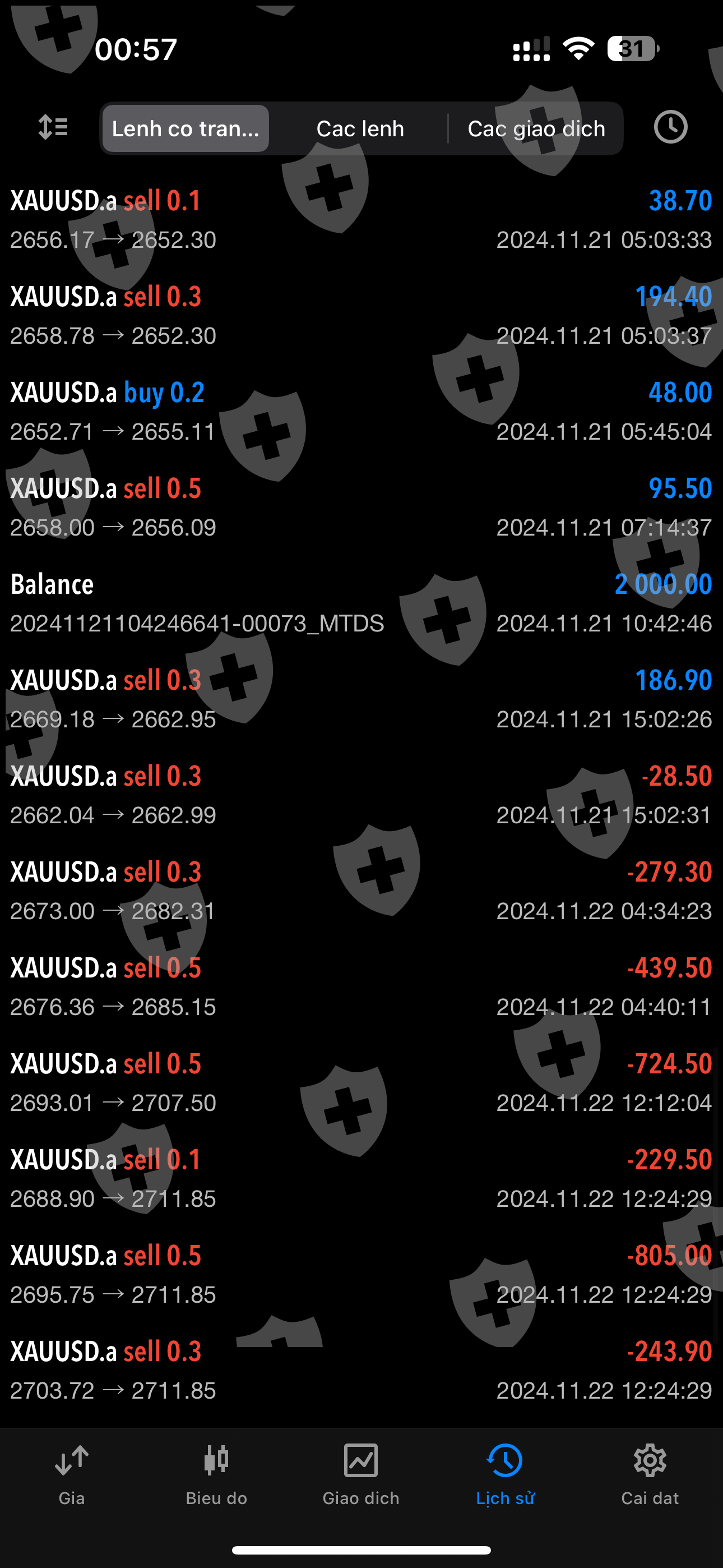Select the Lịch sử tab

point(505,1474)
